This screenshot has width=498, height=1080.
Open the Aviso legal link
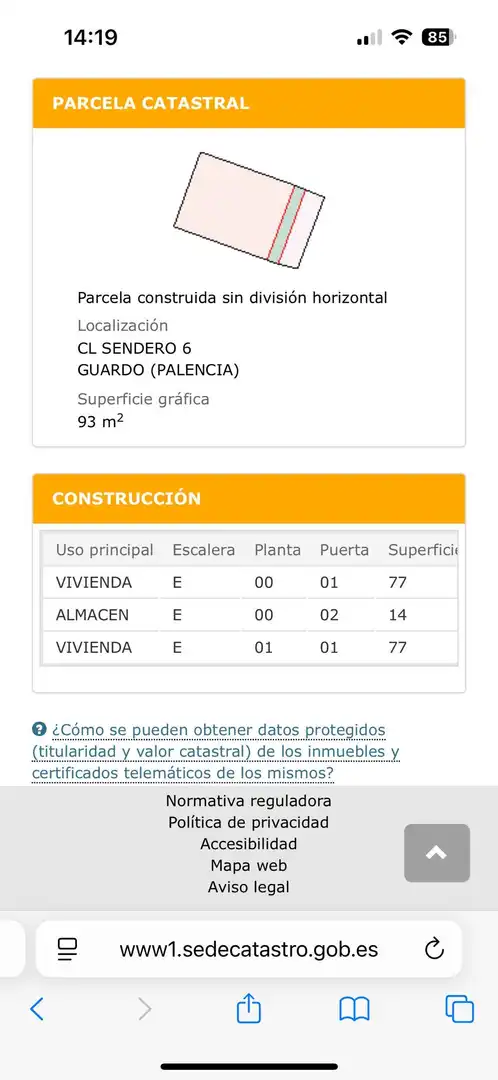pyautogui.click(x=249, y=887)
